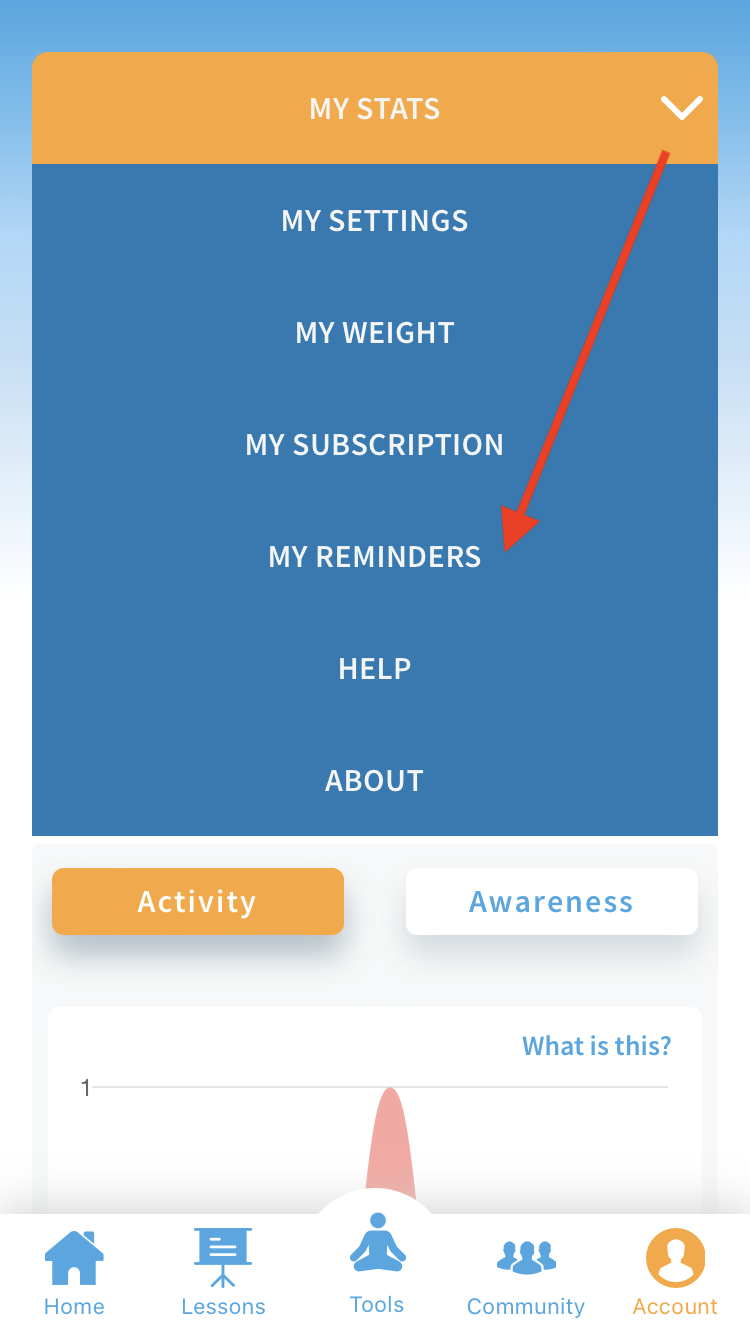Switch to the Lessons tab
Screen dimensions: 750x1334
223,1272
